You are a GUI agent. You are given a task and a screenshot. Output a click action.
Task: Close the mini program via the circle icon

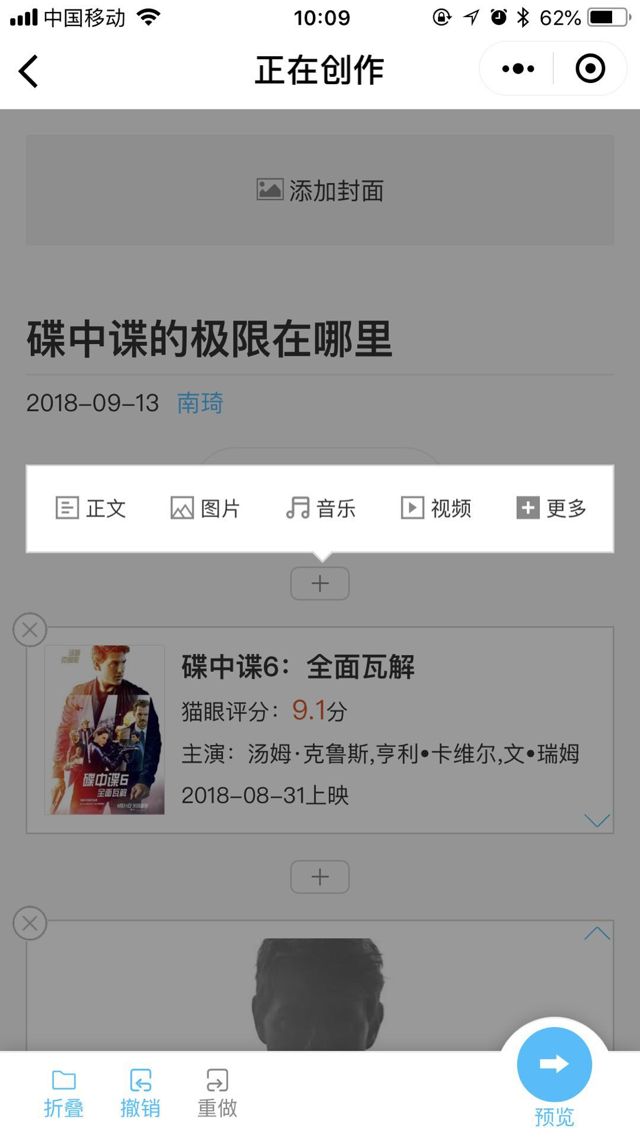pyautogui.click(x=590, y=69)
